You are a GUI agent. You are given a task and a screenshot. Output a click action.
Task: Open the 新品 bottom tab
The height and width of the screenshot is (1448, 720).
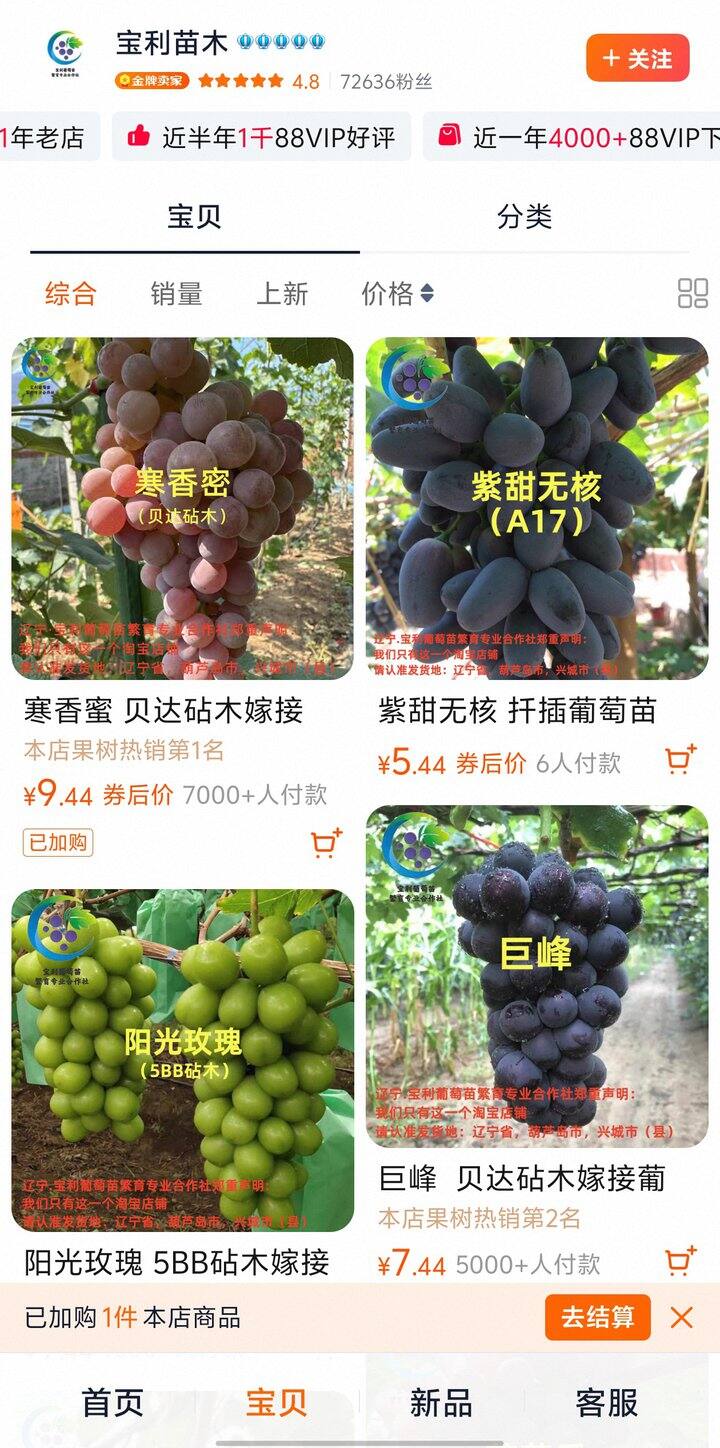coord(441,1402)
